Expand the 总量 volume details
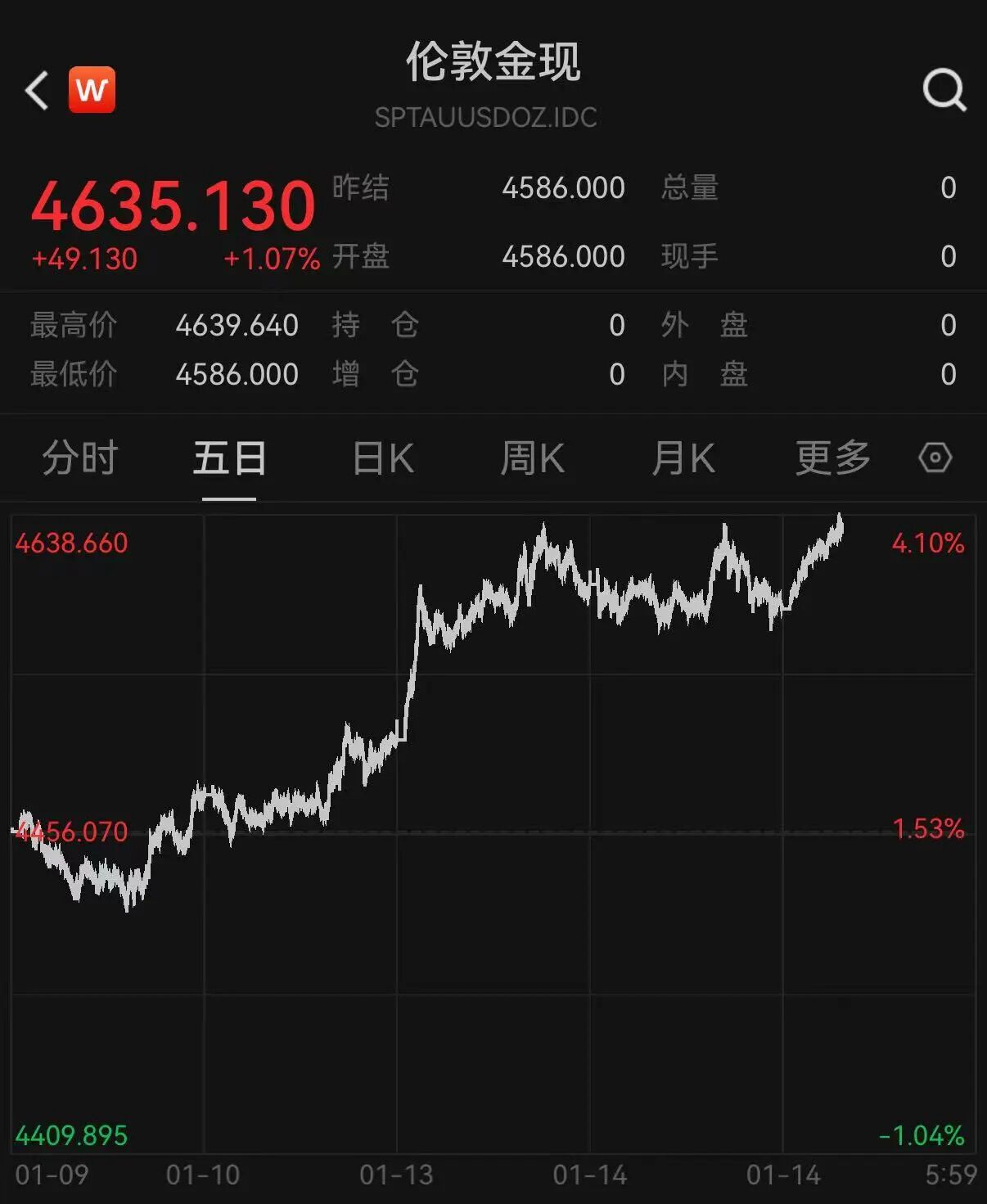The width and height of the screenshot is (987, 1204). coord(689,188)
